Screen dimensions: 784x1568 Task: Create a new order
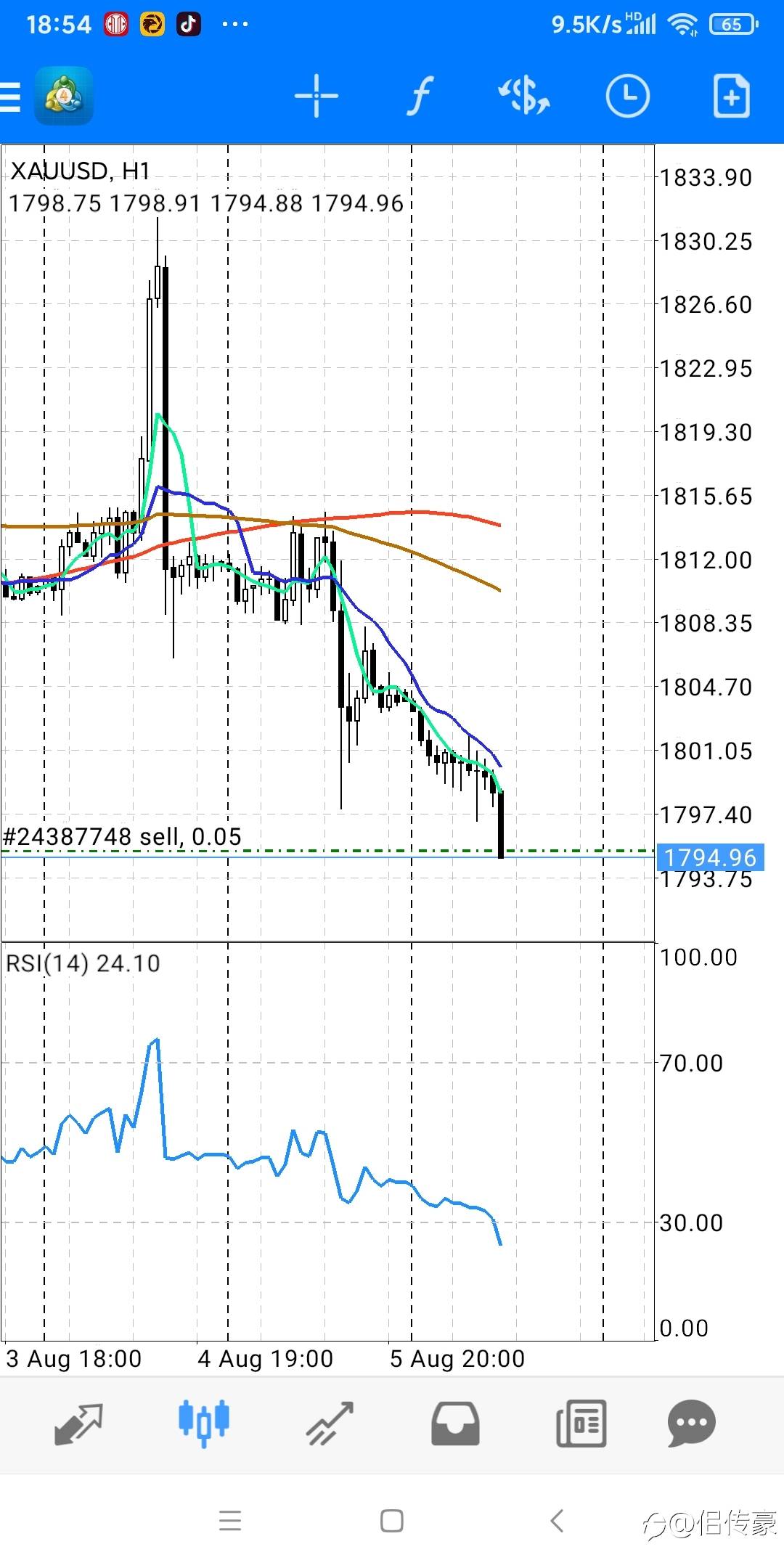pos(731,96)
